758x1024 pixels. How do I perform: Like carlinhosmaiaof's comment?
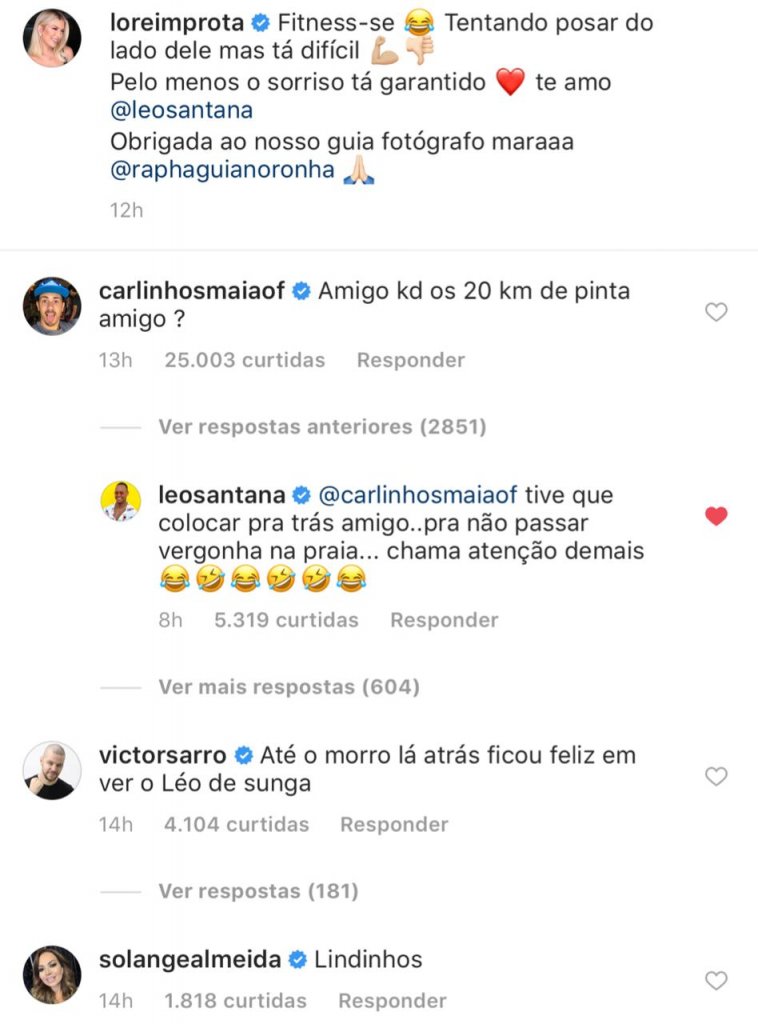pyautogui.click(x=716, y=313)
